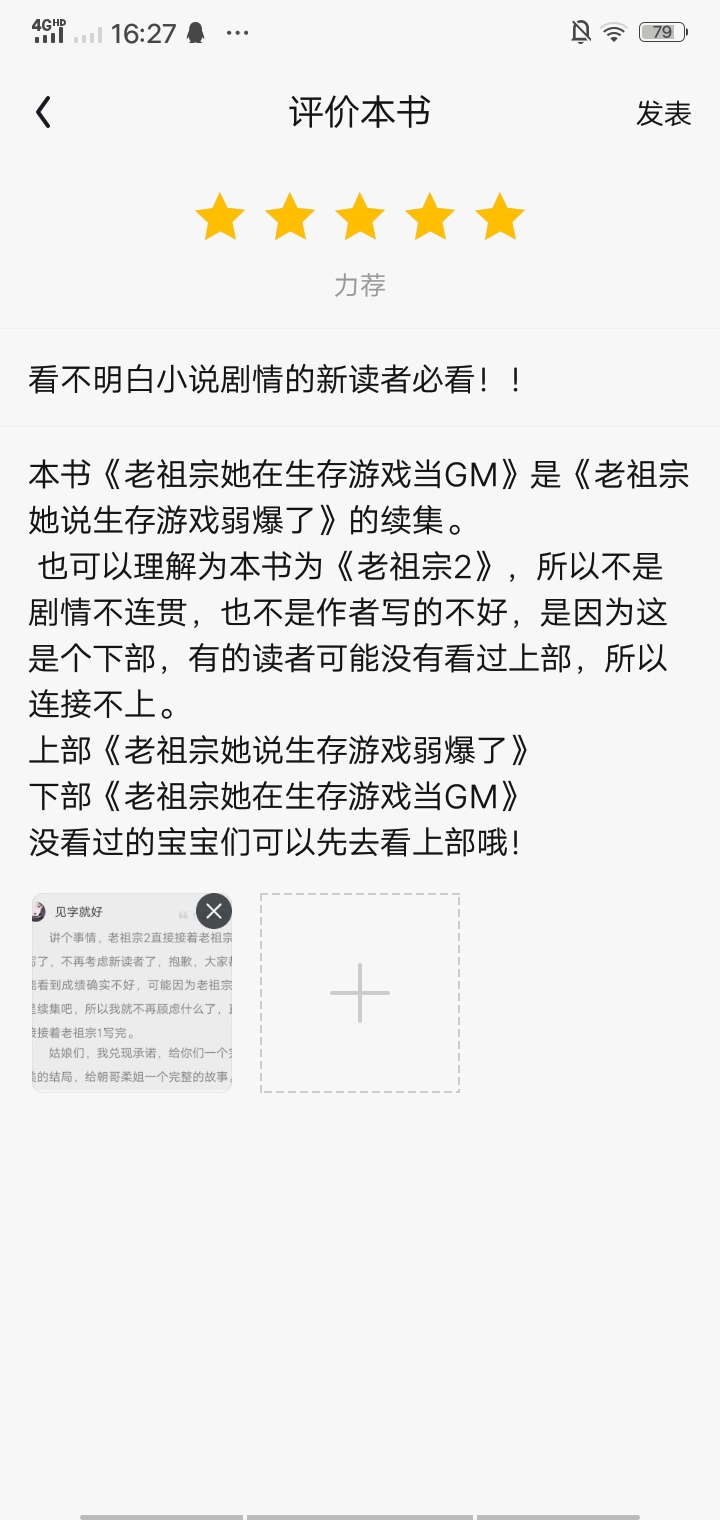720x1520 pixels.
Task: Add another image with the plus box
Action: pos(360,993)
